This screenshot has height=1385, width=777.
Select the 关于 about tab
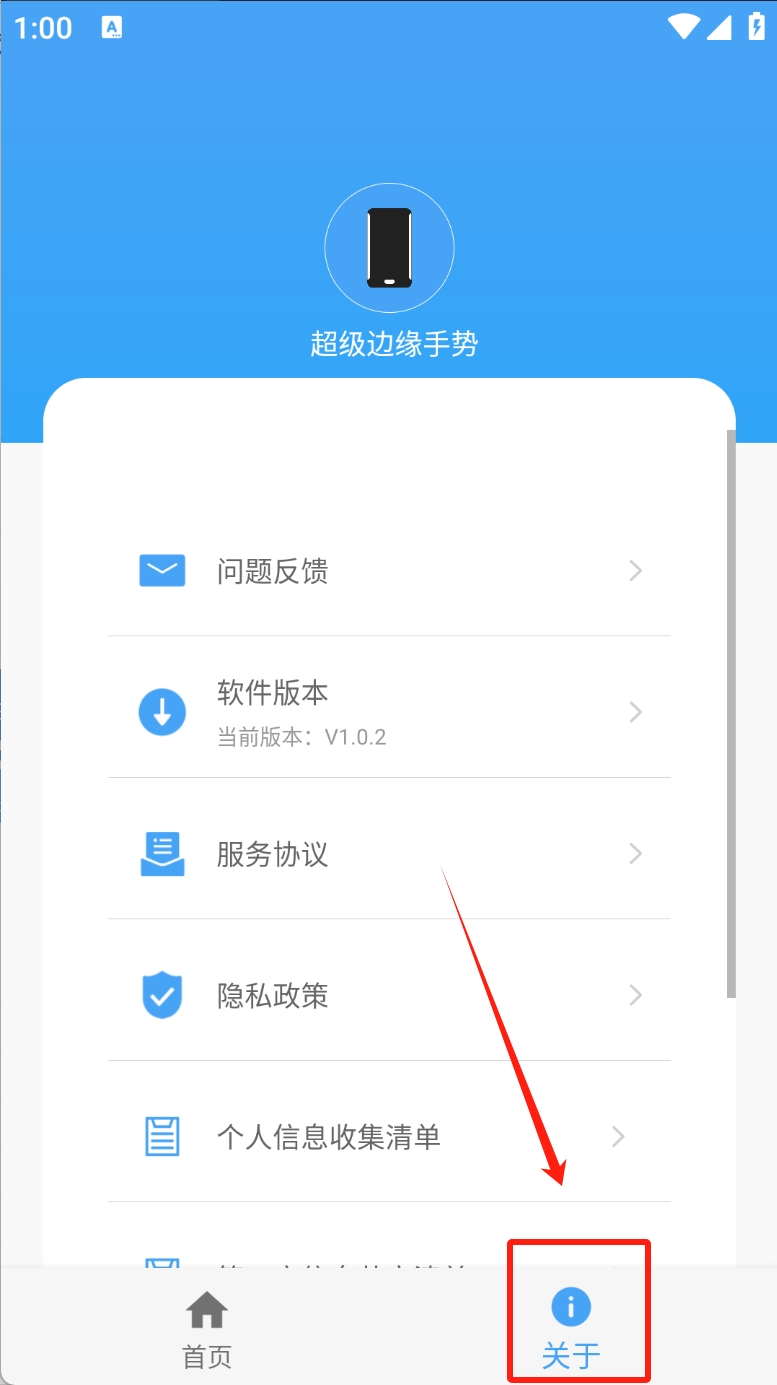pos(571,1328)
